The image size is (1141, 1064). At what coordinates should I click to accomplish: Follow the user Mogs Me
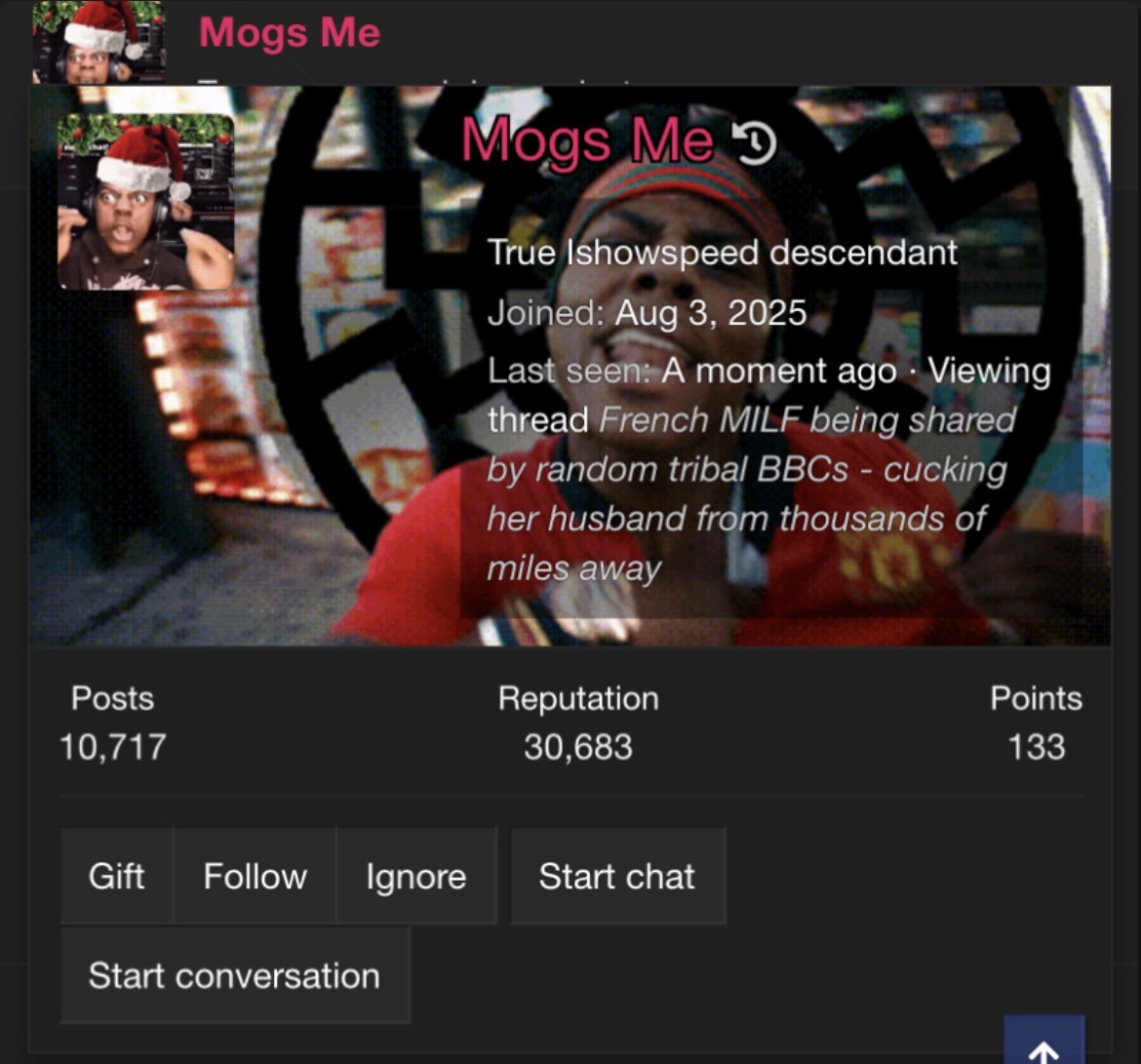255,876
